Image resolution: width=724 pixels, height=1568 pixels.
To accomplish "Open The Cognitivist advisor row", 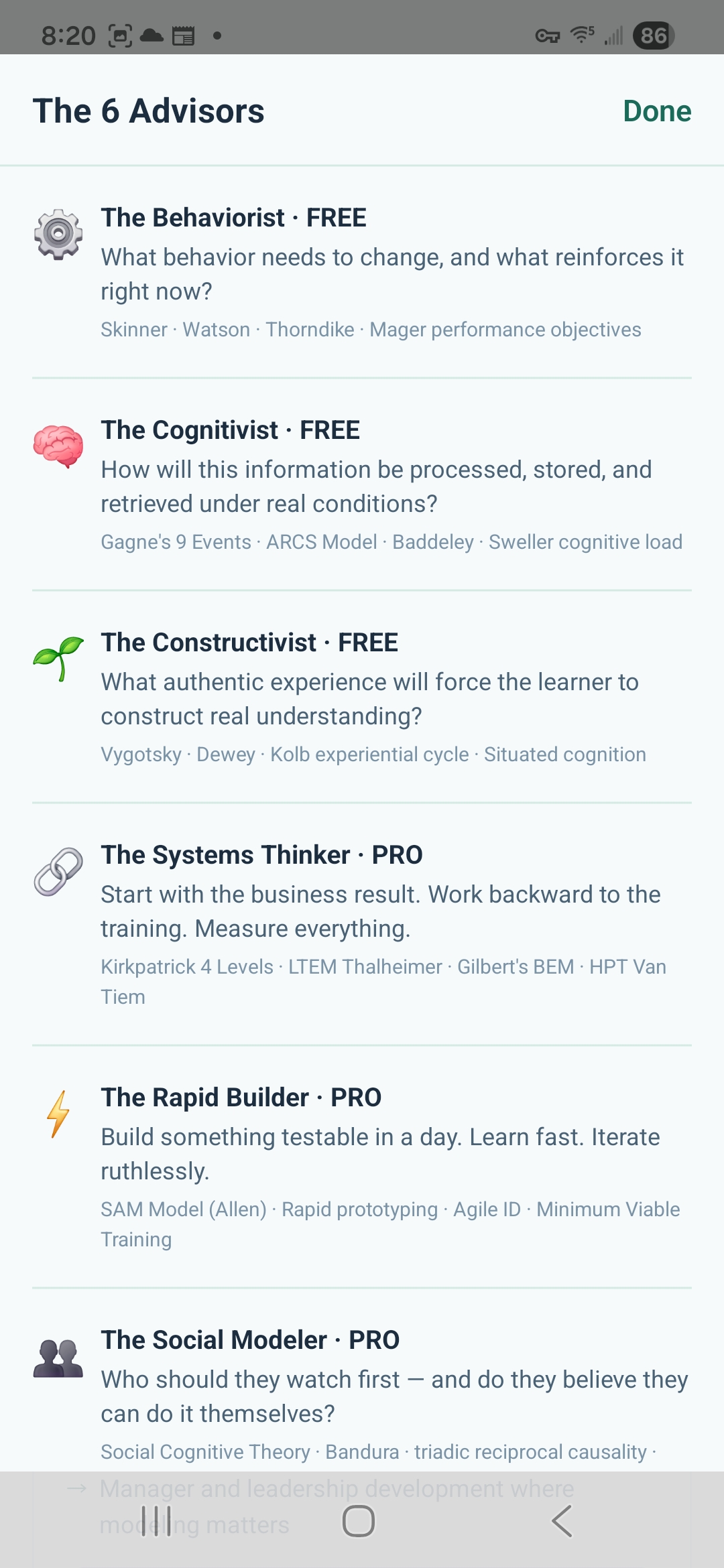I will [362, 485].
